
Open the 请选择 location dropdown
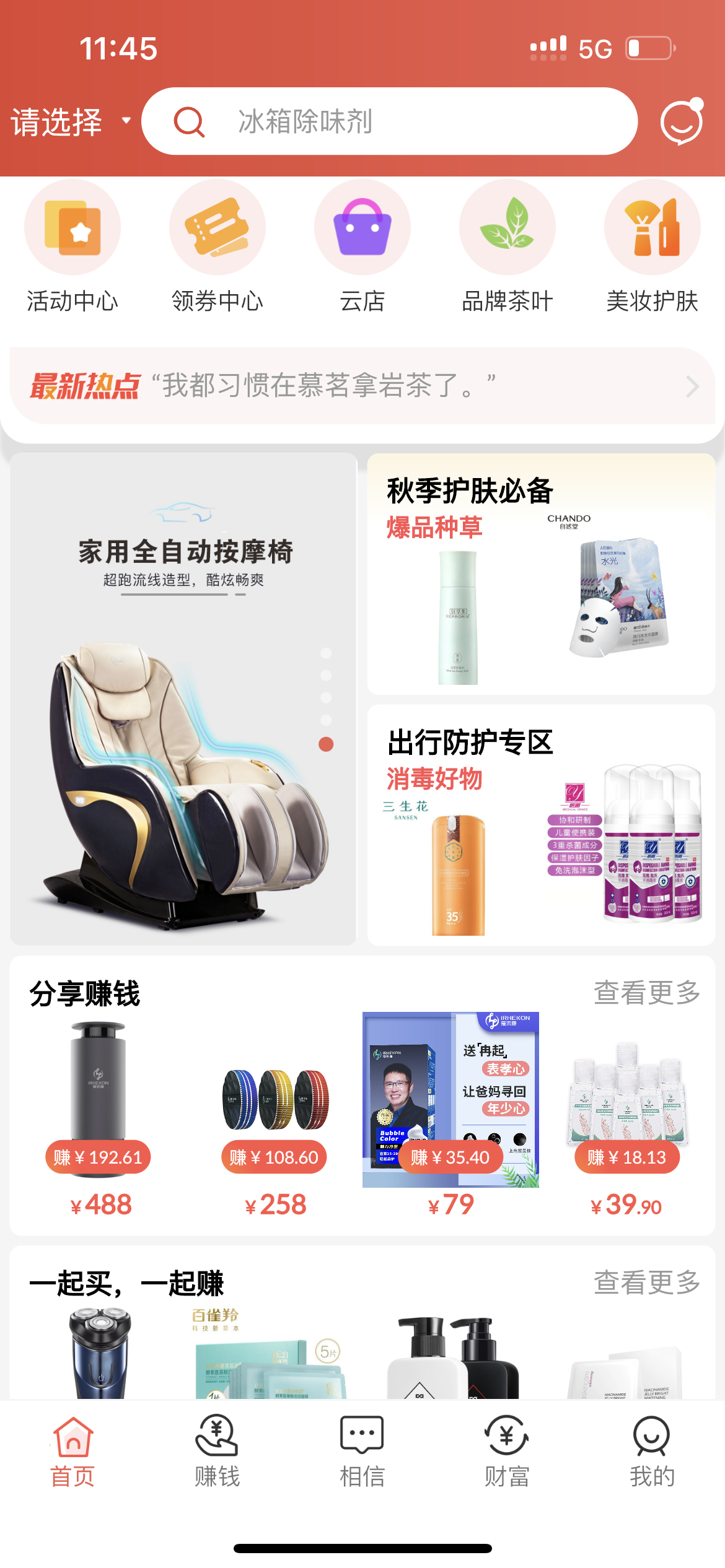[x=70, y=122]
